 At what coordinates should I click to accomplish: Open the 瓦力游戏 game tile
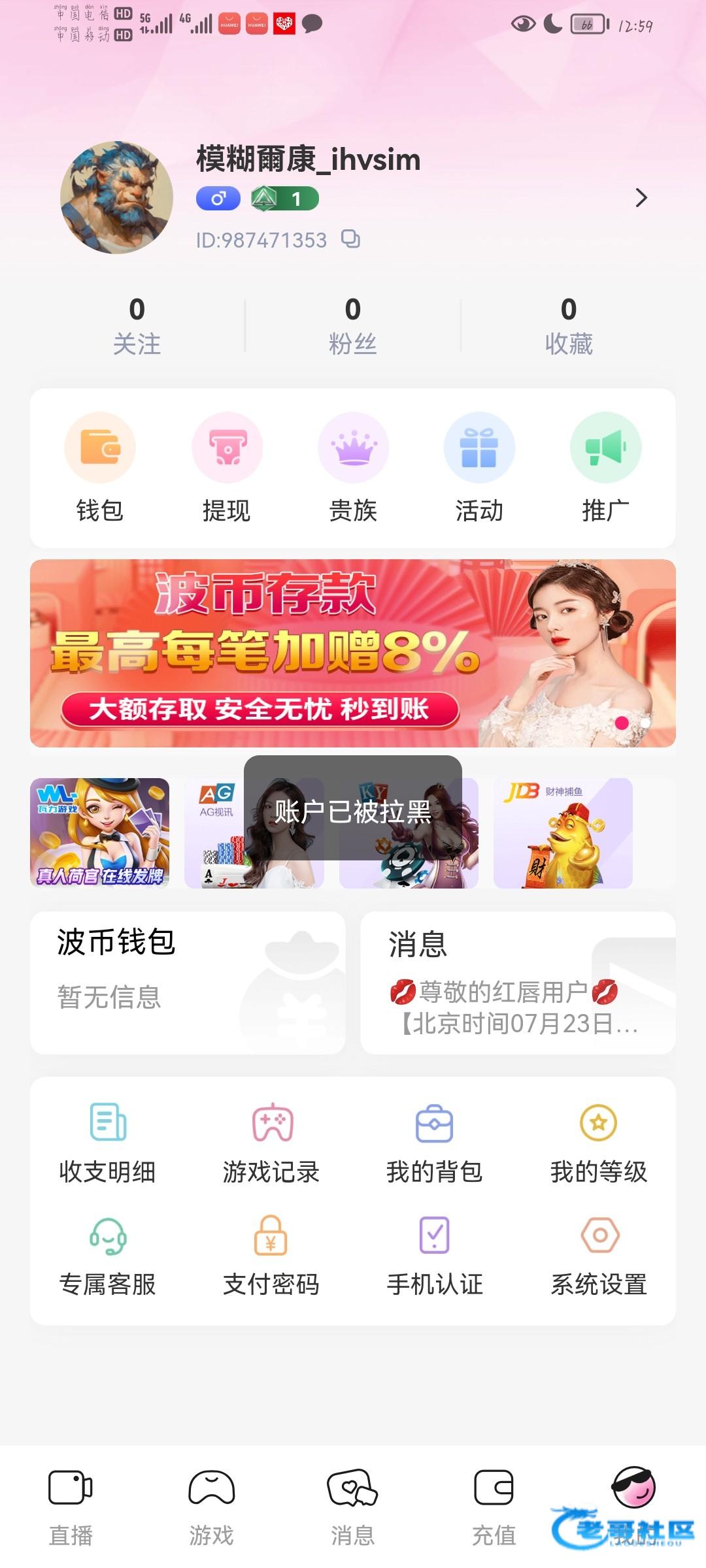(x=100, y=833)
